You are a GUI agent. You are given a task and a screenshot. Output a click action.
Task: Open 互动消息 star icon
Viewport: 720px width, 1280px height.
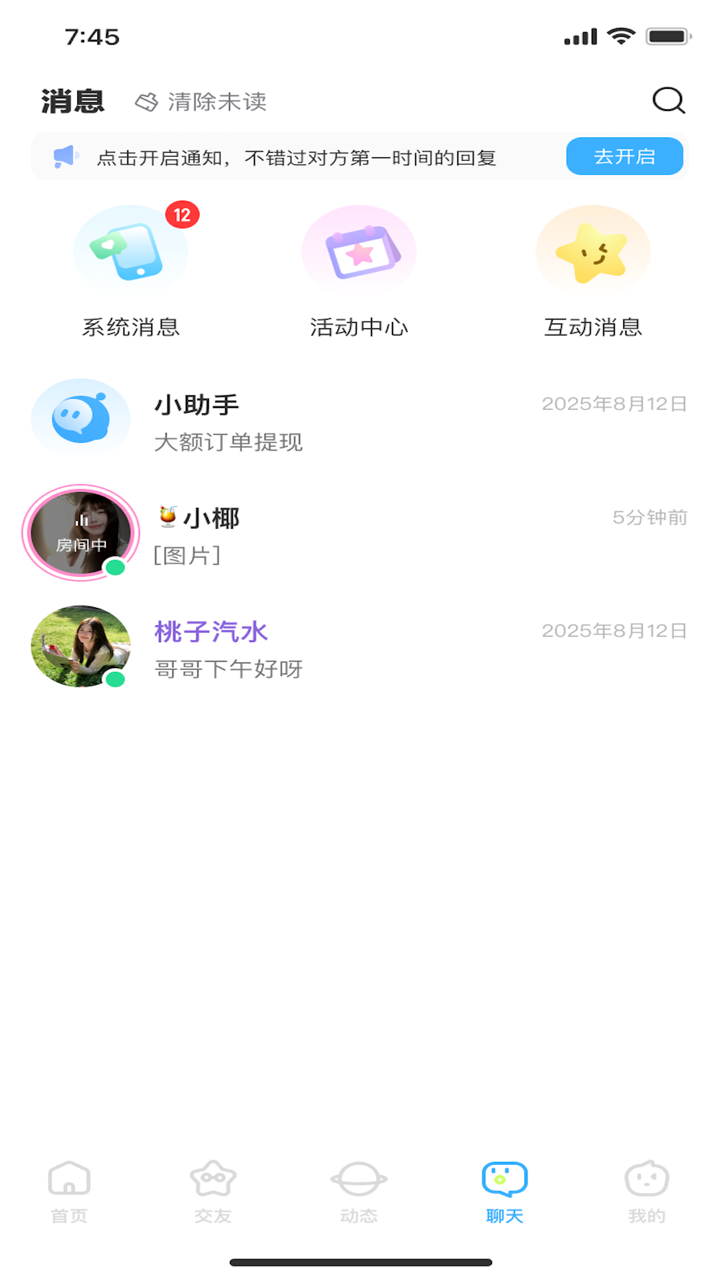coord(593,250)
